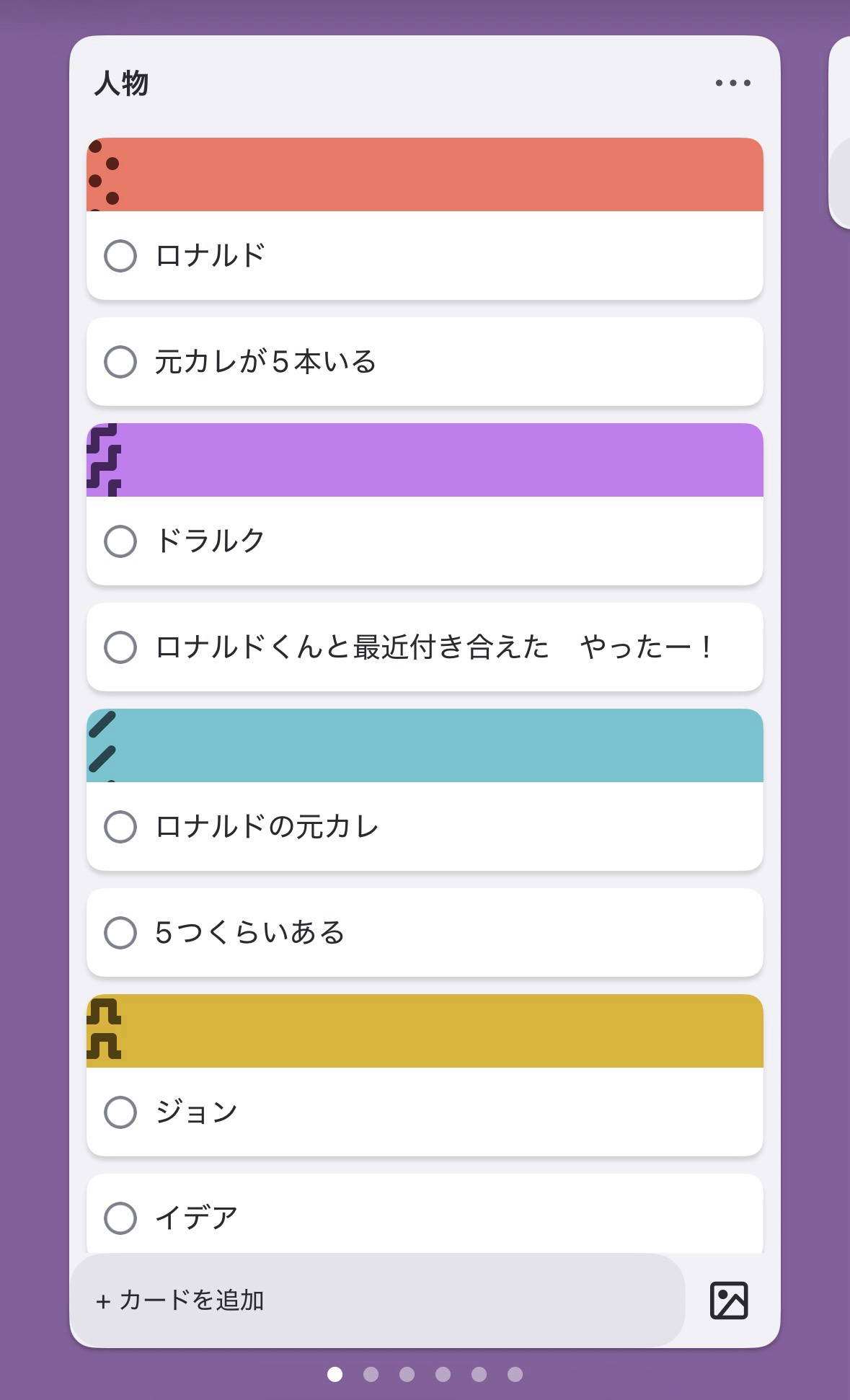Image resolution: width=850 pixels, height=1400 pixels.
Task: Check off ロナルドくんと最近付き合えた card
Action: pos(120,647)
